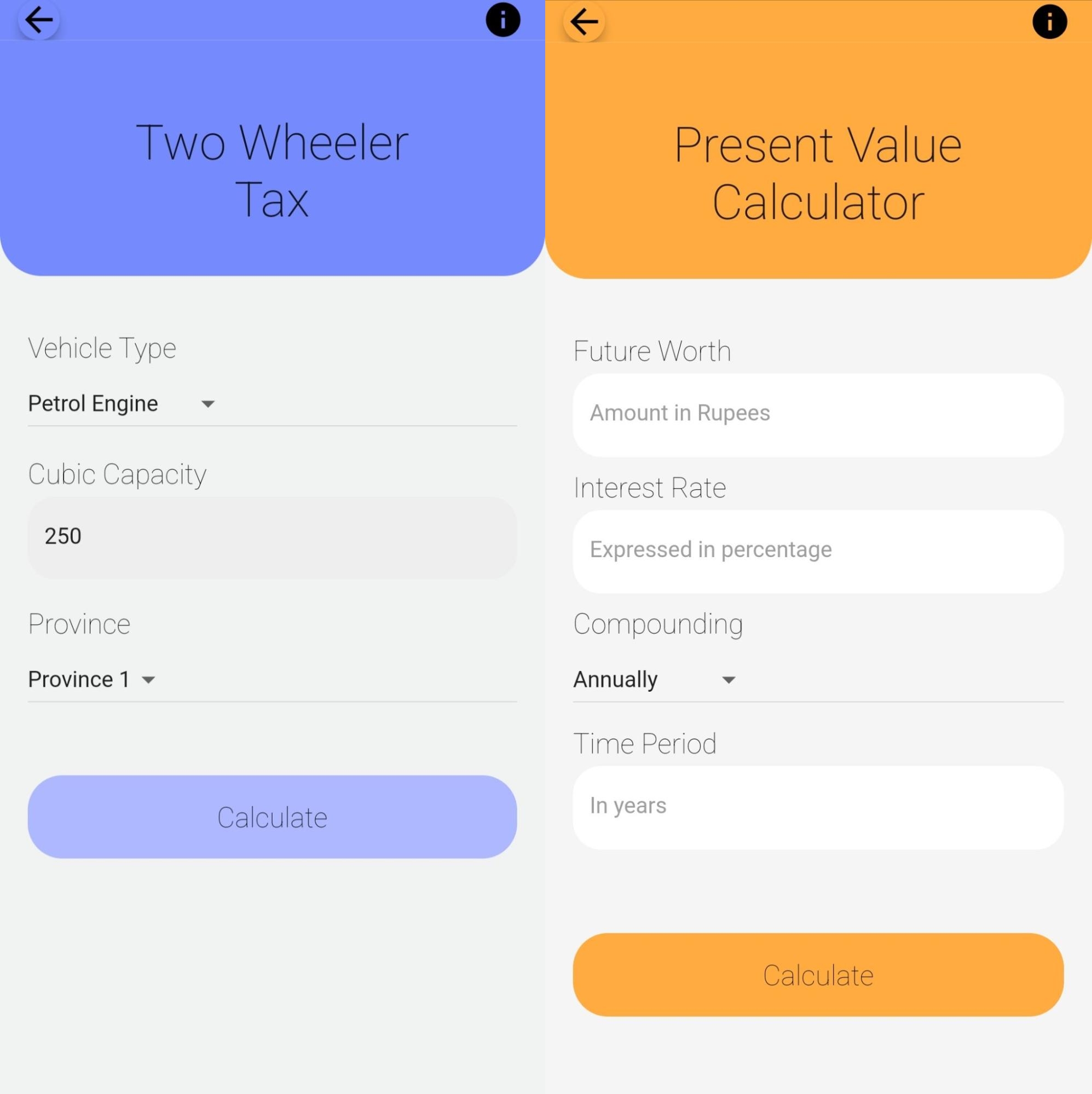The height and width of the screenshot is (1094, 1092).
Task: Open info on Present Value Calculator
Action: 1049,22
